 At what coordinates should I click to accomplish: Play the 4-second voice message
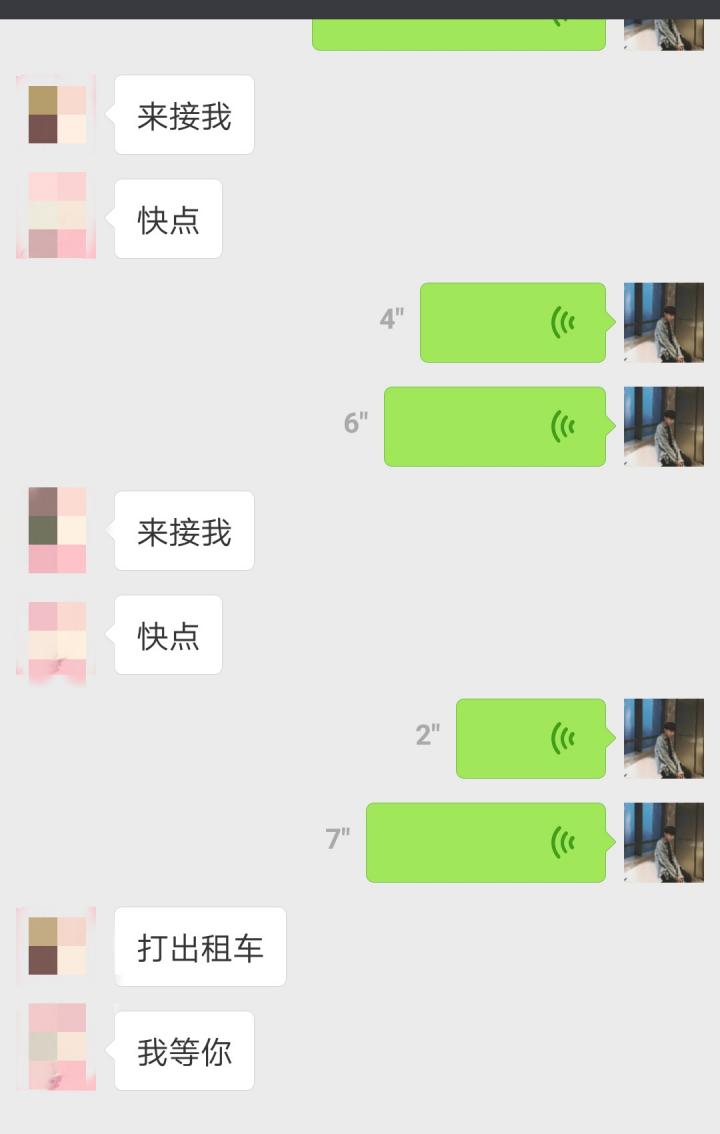[x=512, y=322]
